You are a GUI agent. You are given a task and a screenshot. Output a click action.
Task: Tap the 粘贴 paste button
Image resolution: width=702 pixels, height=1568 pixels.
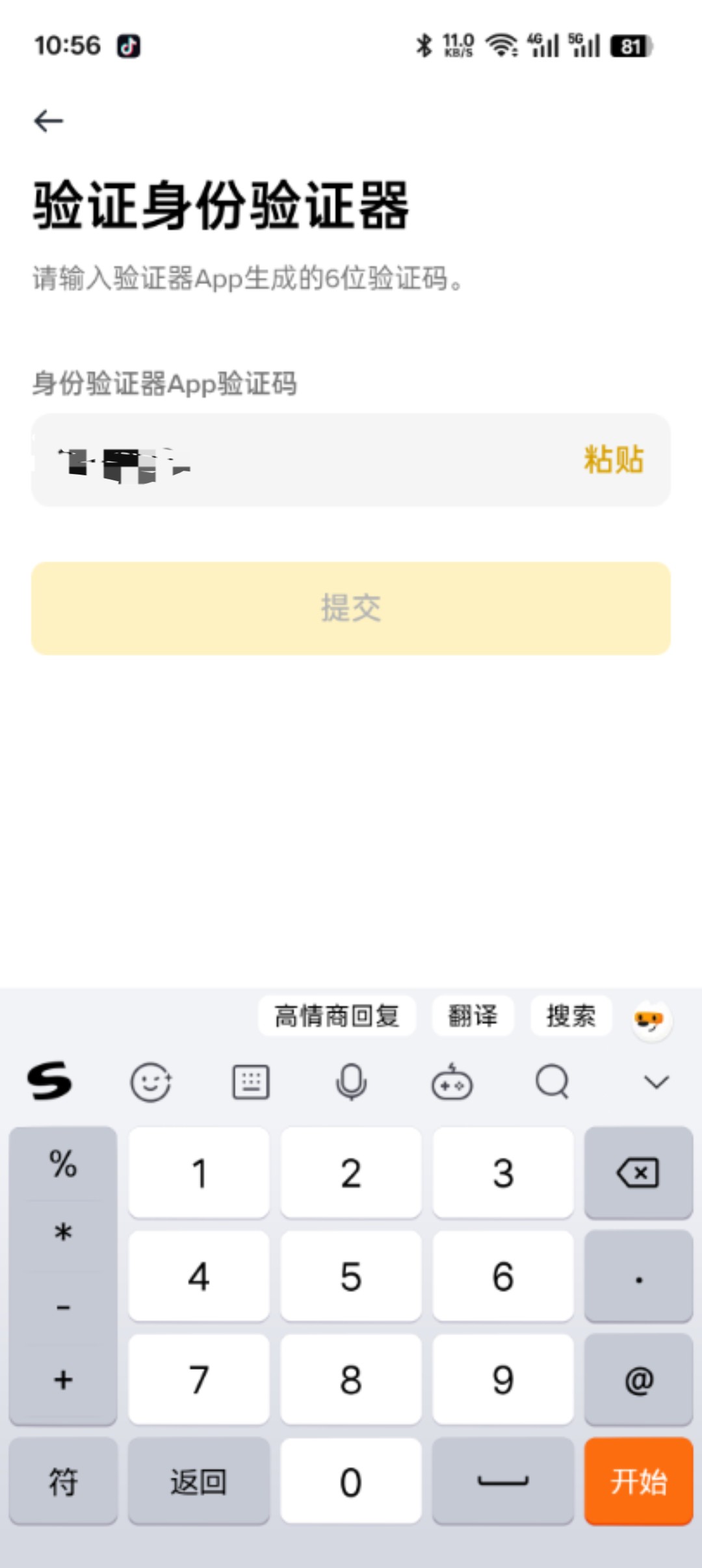(x=613, y=460)
